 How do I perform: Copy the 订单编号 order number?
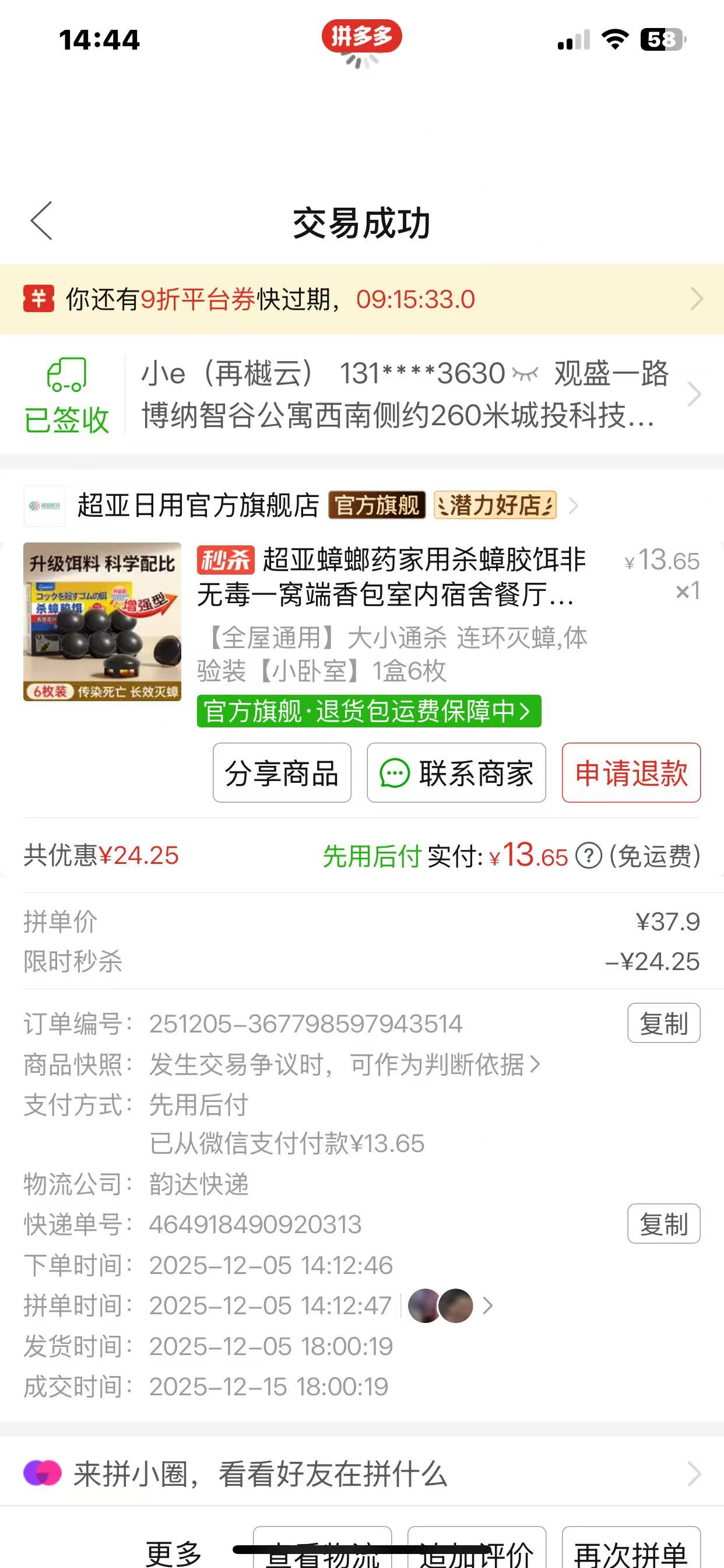coord(663,1023)
